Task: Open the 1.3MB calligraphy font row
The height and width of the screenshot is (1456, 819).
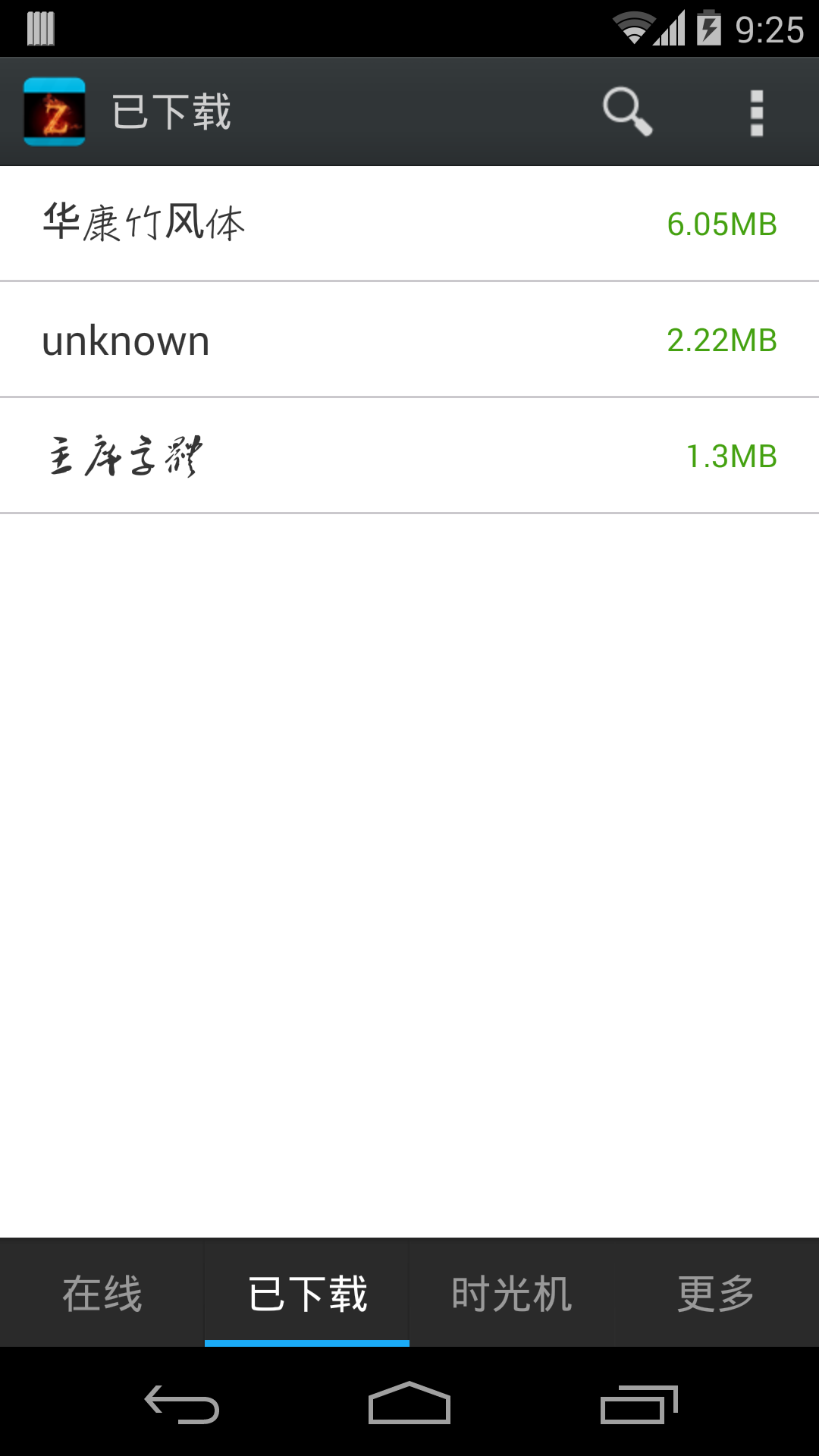Action: [x=409, y=456]
